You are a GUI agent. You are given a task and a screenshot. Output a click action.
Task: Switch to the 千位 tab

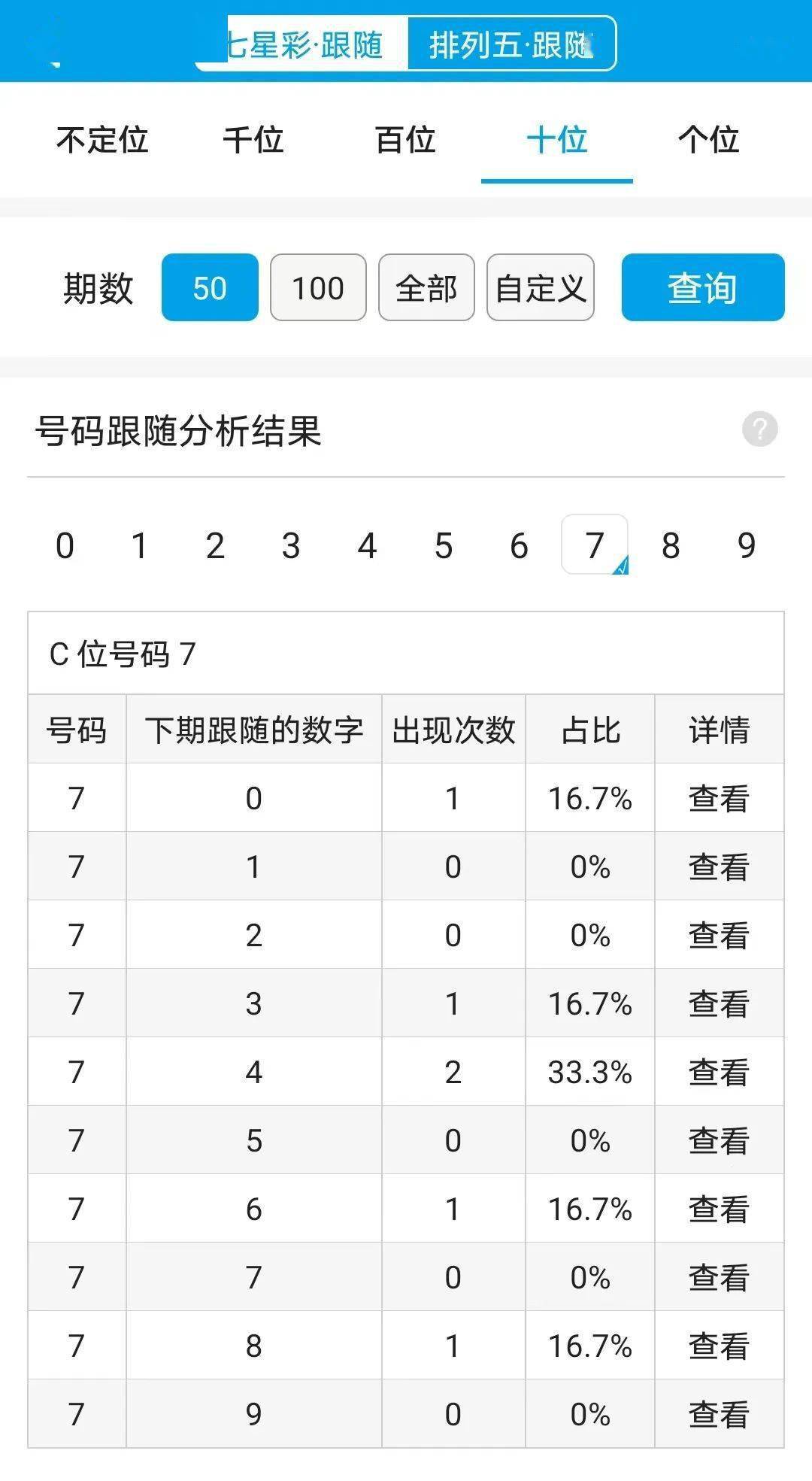[x=253, y=140]
